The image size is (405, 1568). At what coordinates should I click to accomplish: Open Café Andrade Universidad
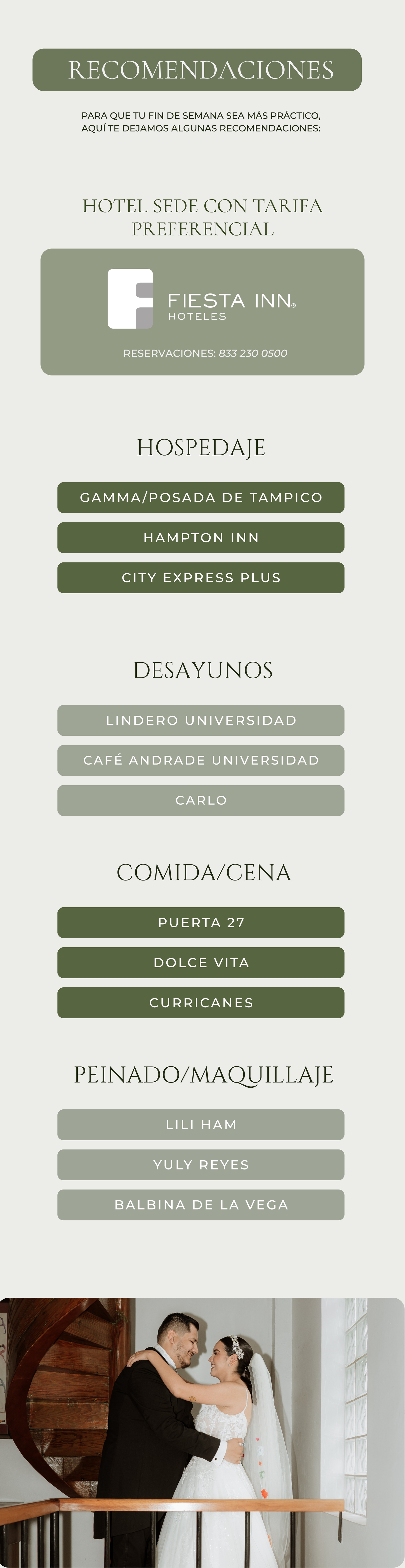[201, 760]
